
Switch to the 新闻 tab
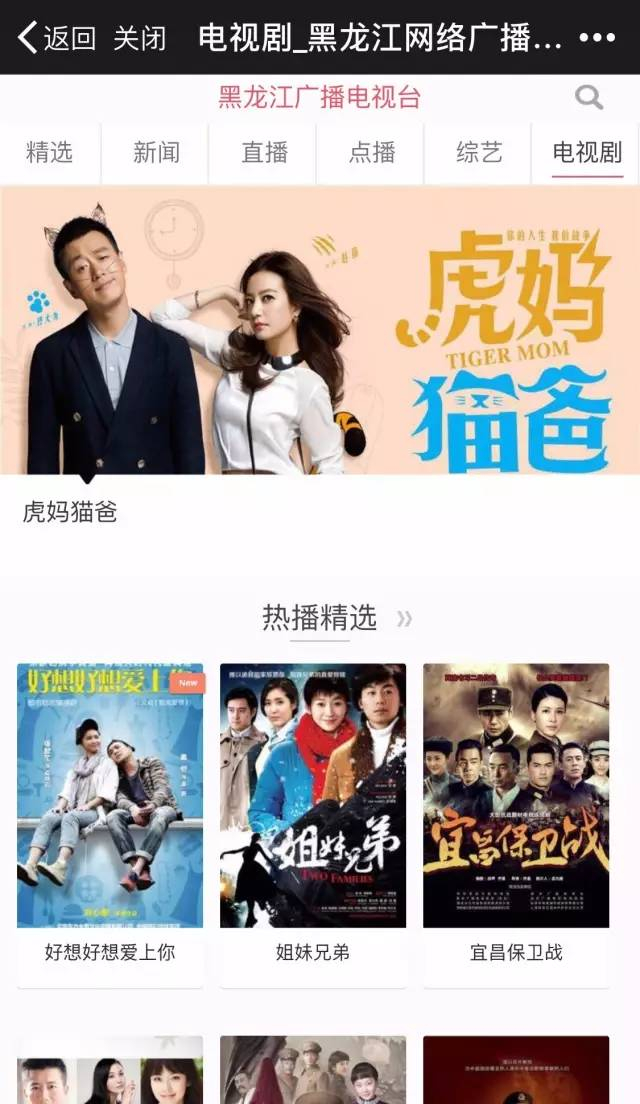point(157,153)
